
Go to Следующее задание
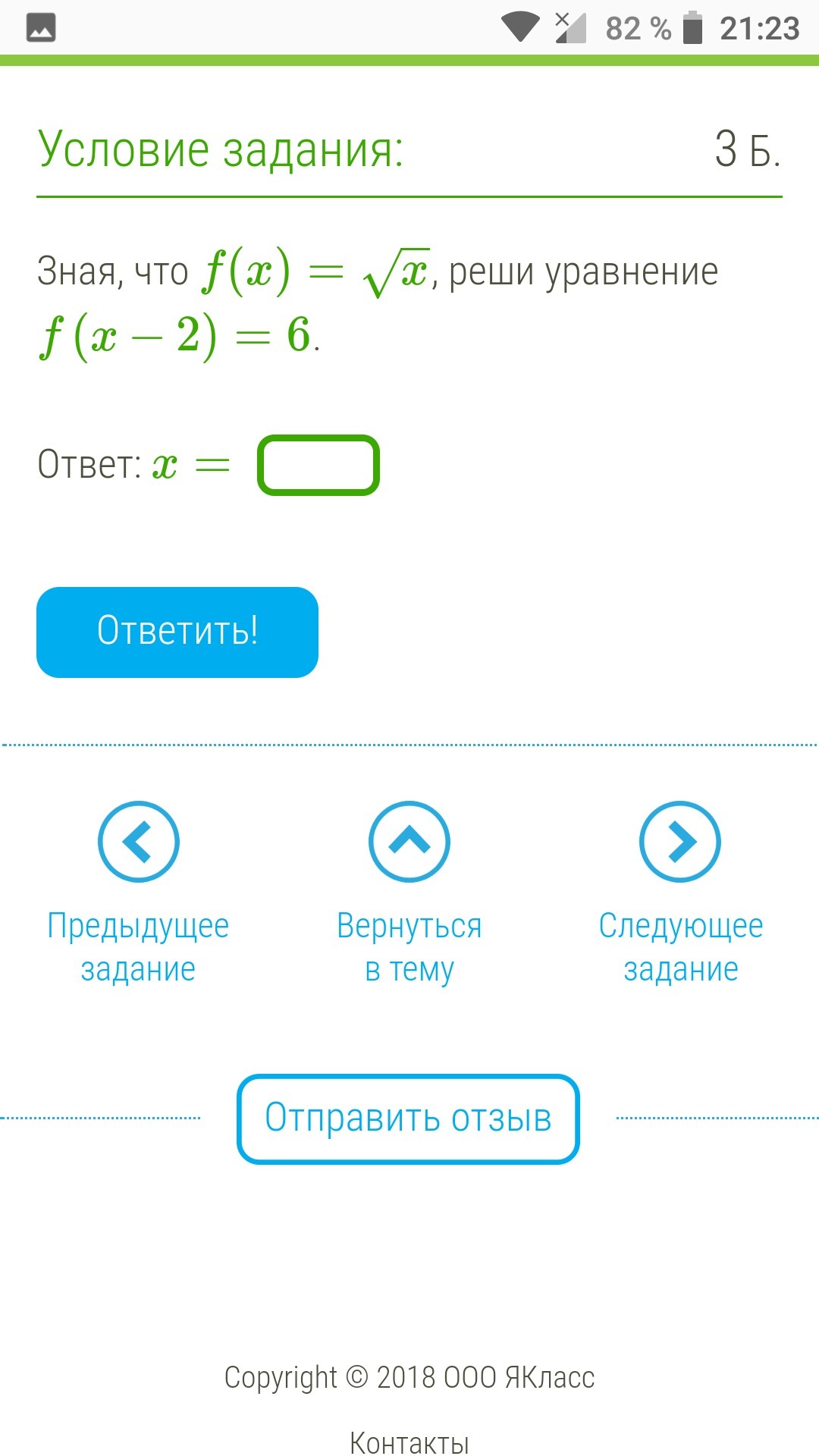tap(680, 894)
